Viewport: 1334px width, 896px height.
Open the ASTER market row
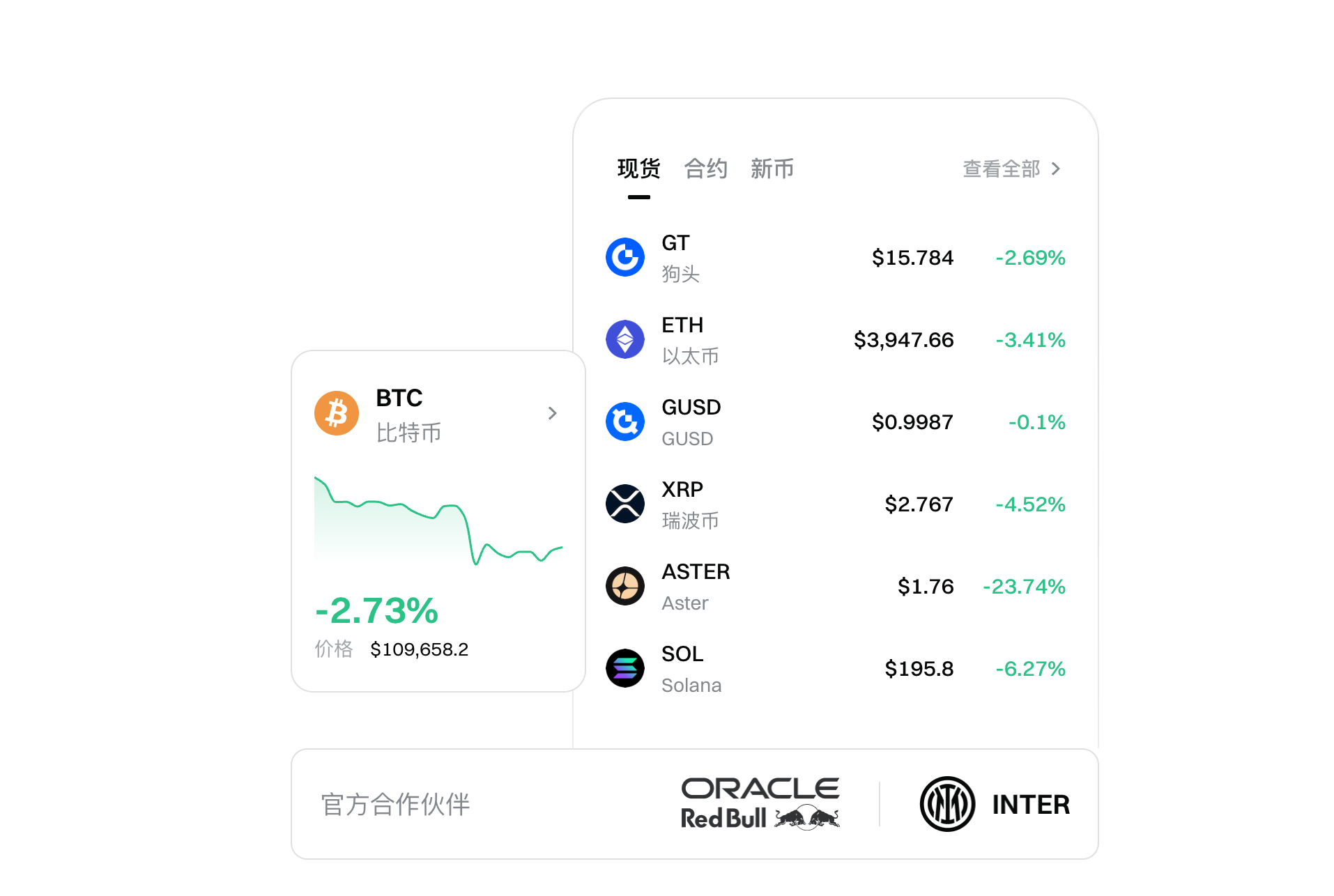click(x=835, y=587)
